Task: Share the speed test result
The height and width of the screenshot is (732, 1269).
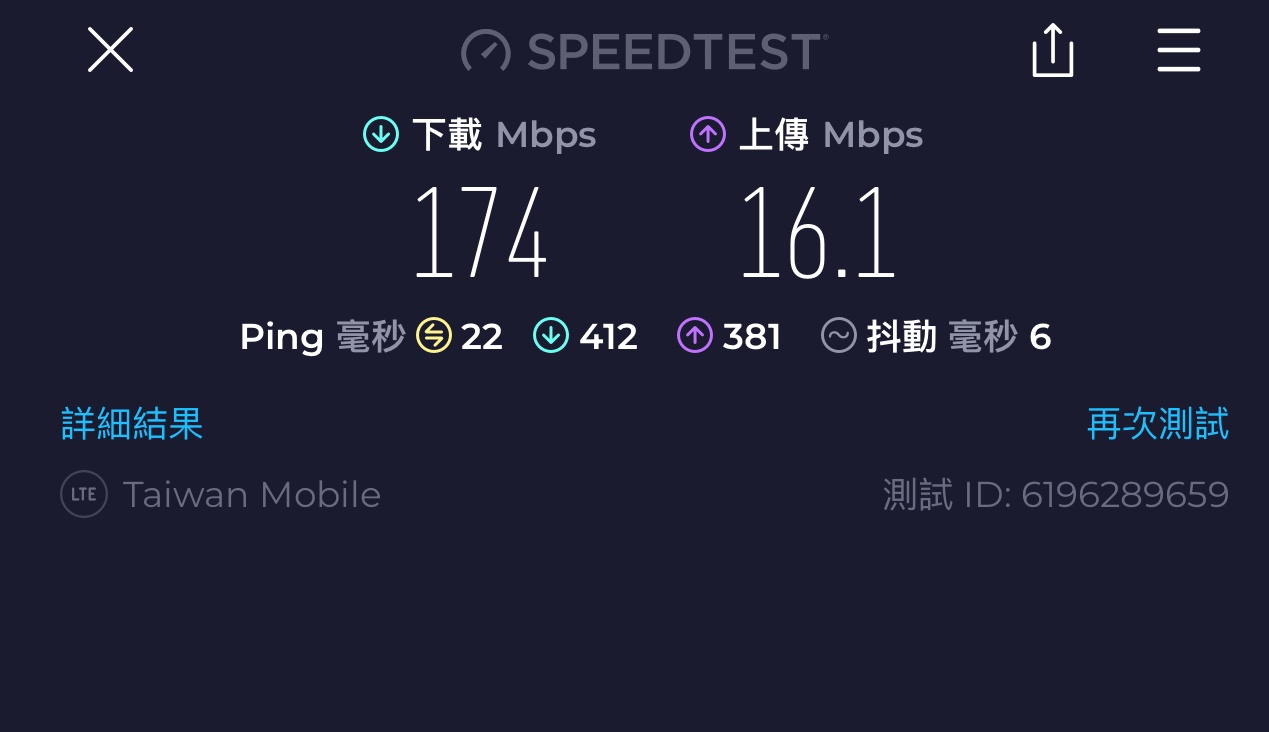Action: point(1052,50)
